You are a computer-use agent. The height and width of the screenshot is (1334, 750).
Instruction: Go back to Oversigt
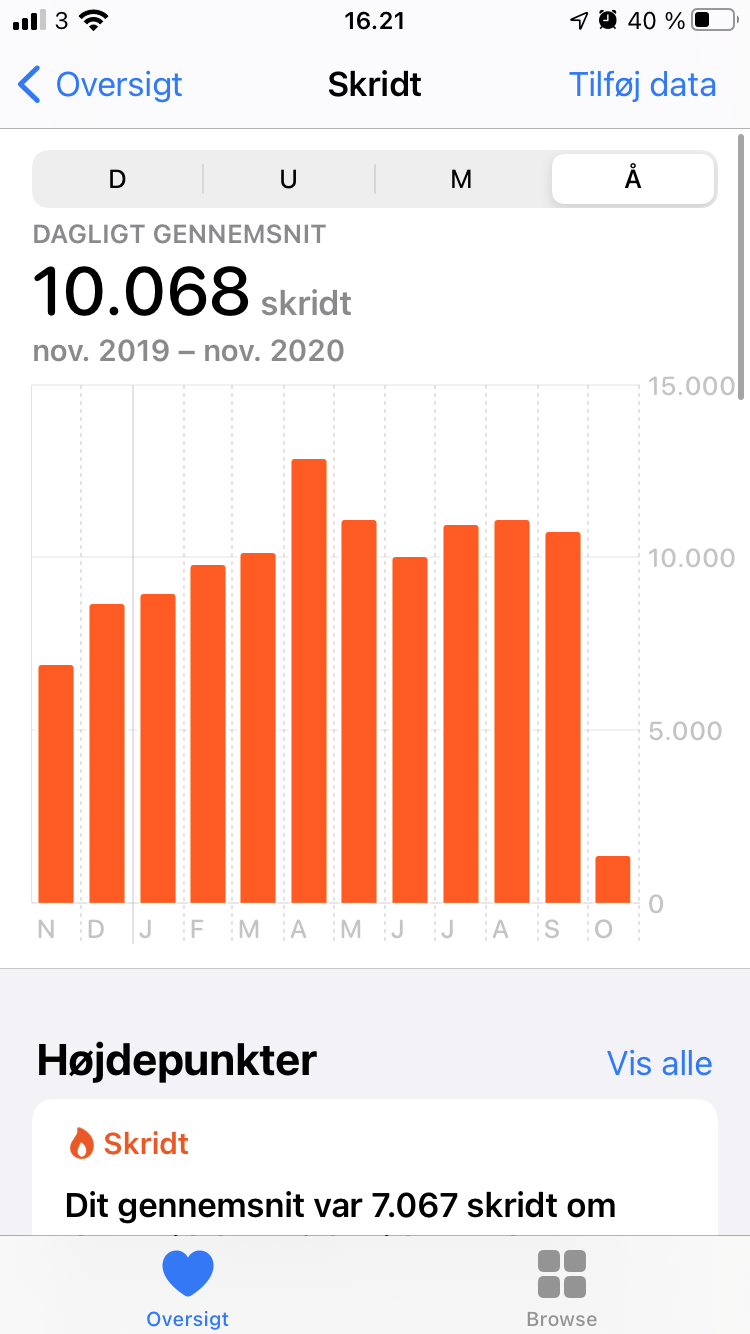tap(100, 85)
